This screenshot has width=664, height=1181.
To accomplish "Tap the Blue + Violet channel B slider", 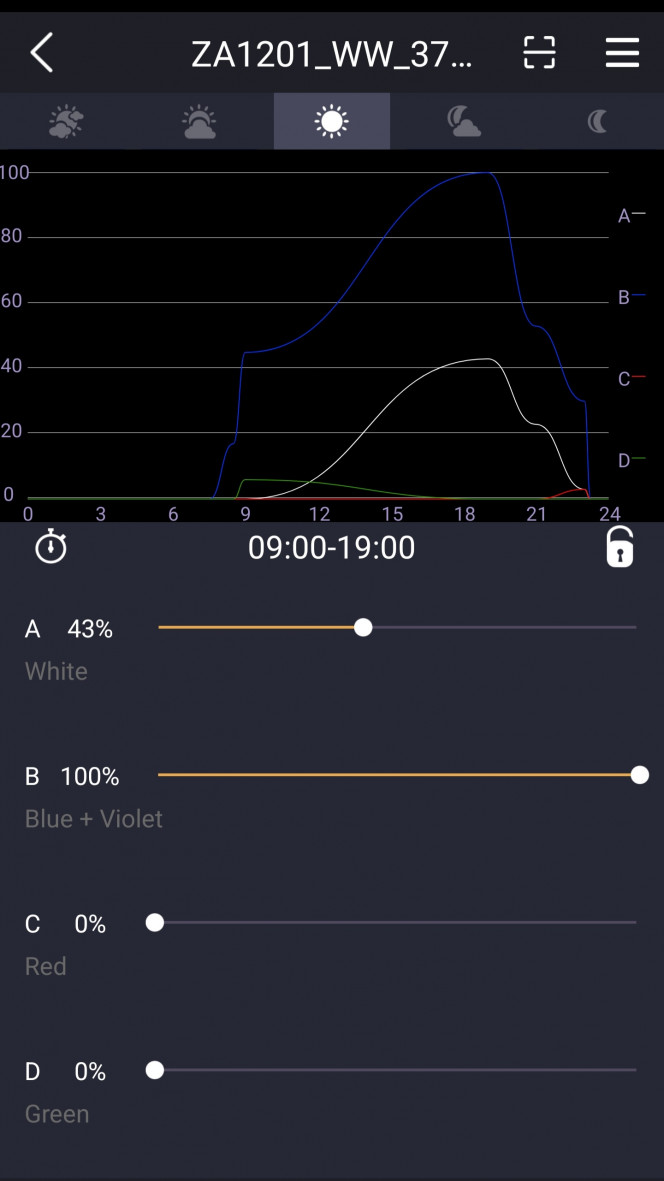I will [397, 775].
